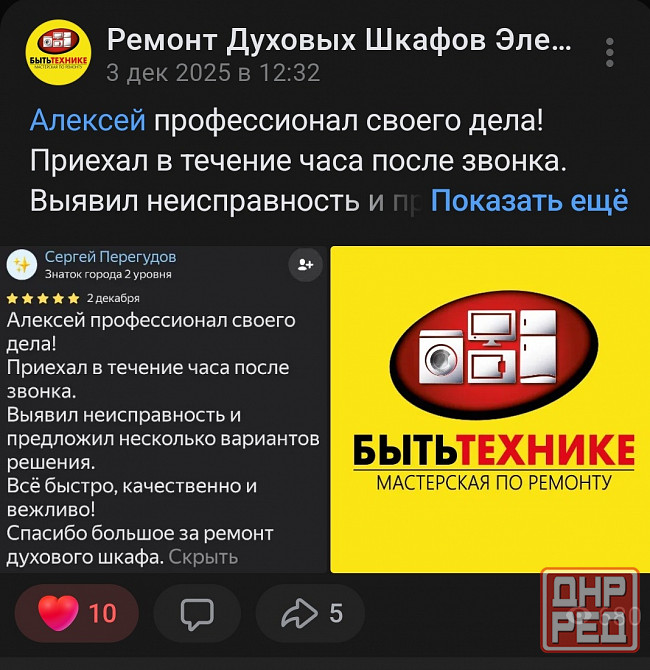The height and width of the screenshot is (670, 650).
Task: Open the attached review screenshot by Сергей Перегудов
Action: (x=163, y=410)
